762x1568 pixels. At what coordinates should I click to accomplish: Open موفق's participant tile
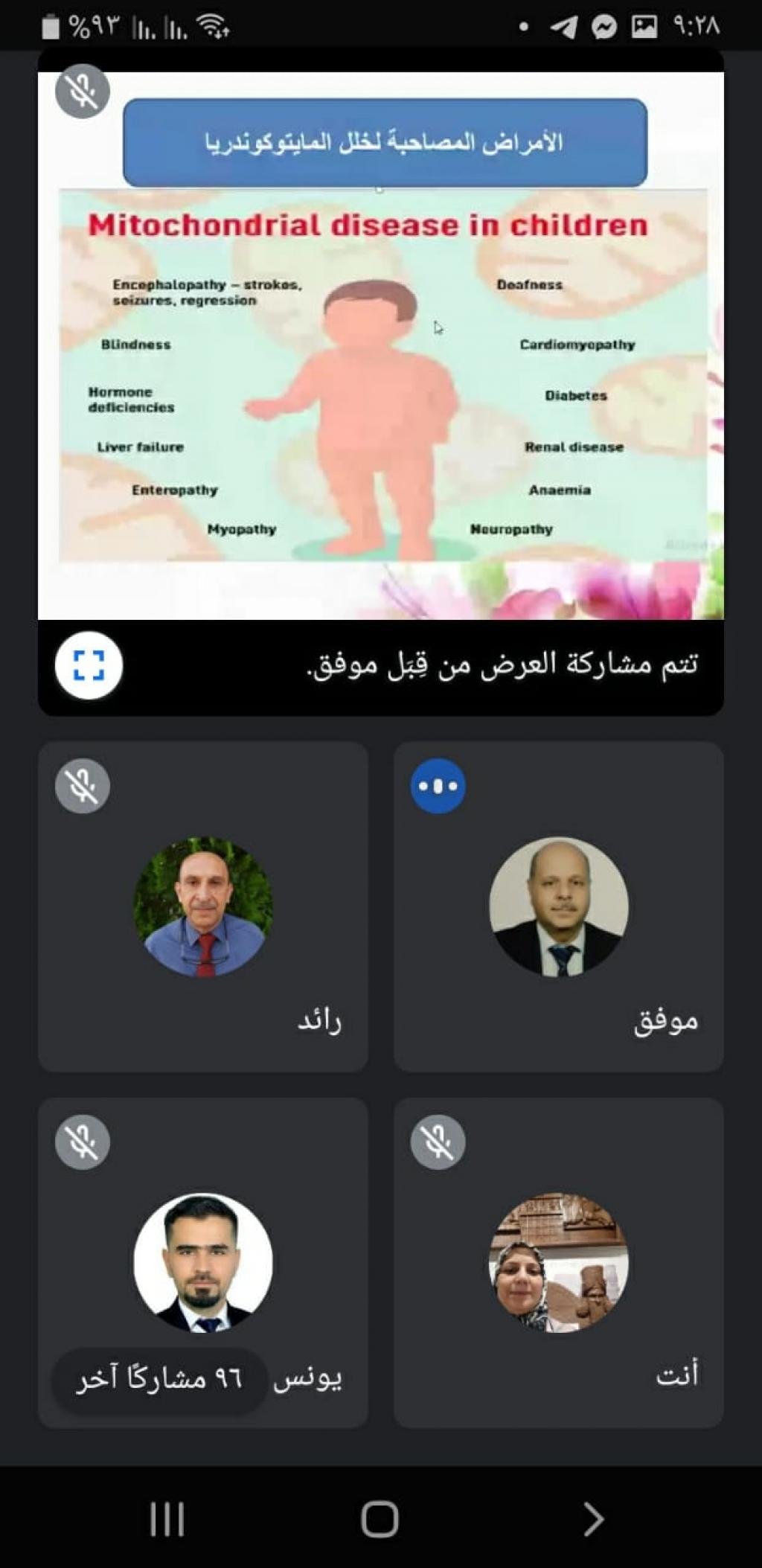tap(558, 906)
